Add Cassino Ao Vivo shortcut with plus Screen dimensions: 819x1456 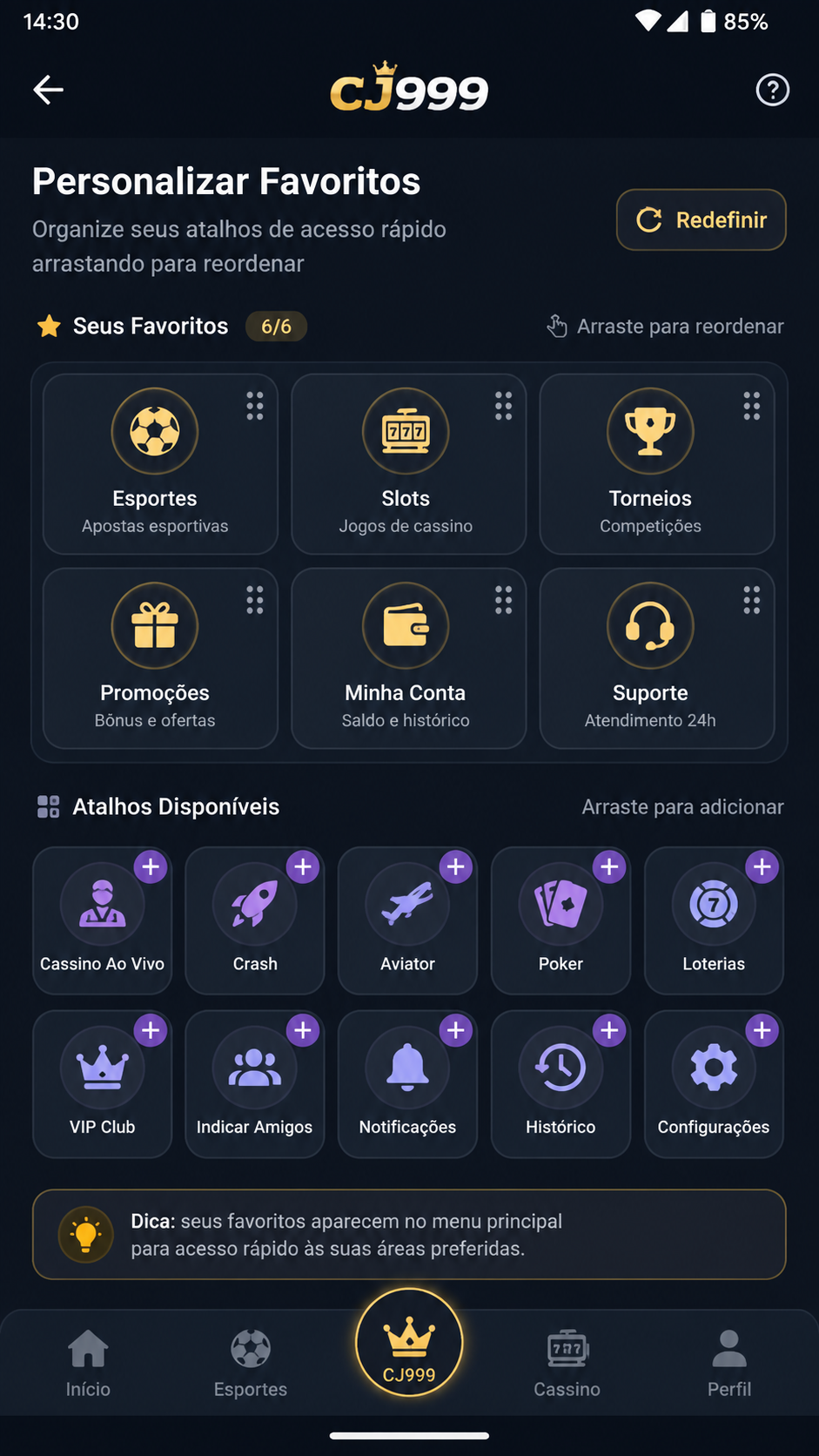point(151,866)
